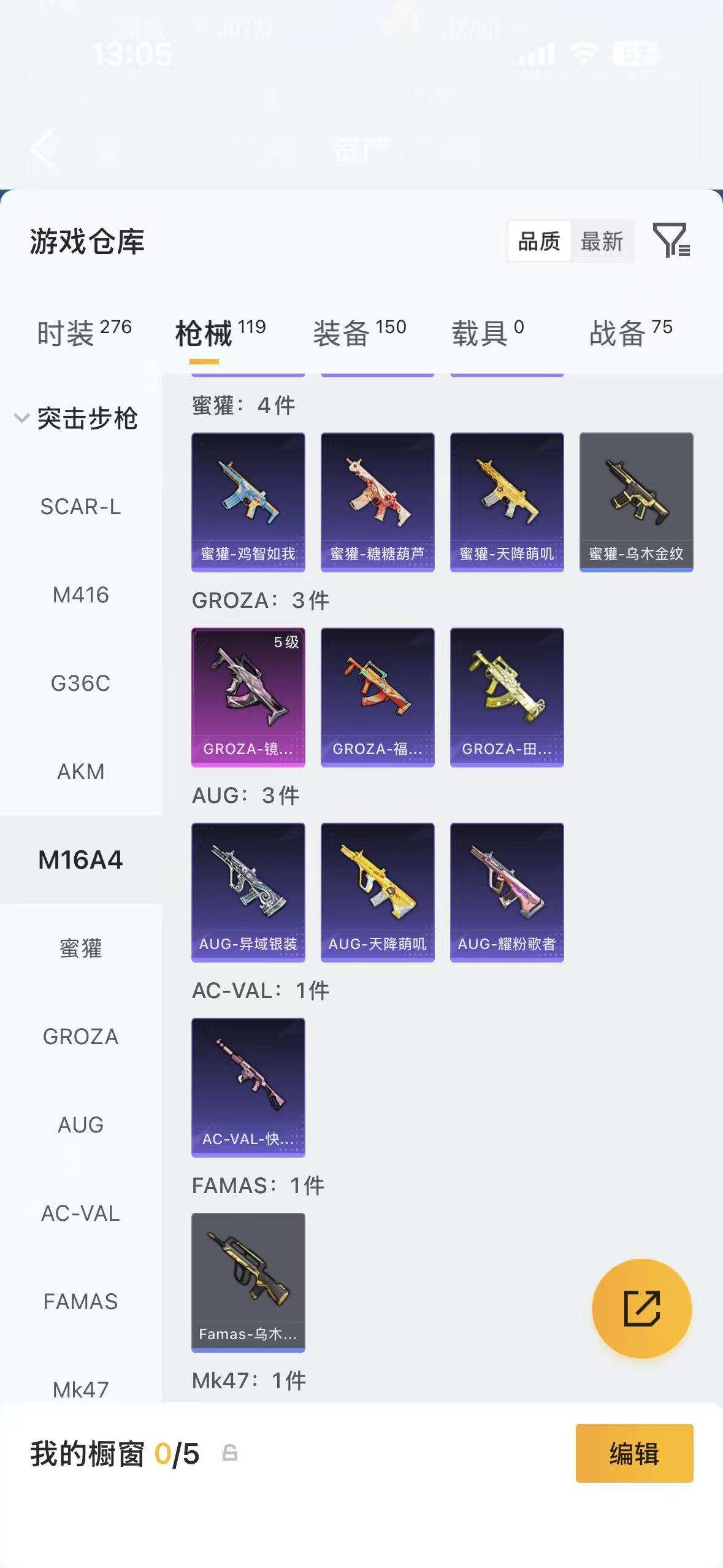
Task: Open the 蜜獾-鸡智如我 skin
Action: pyautogui.click(x=248, y=502)
